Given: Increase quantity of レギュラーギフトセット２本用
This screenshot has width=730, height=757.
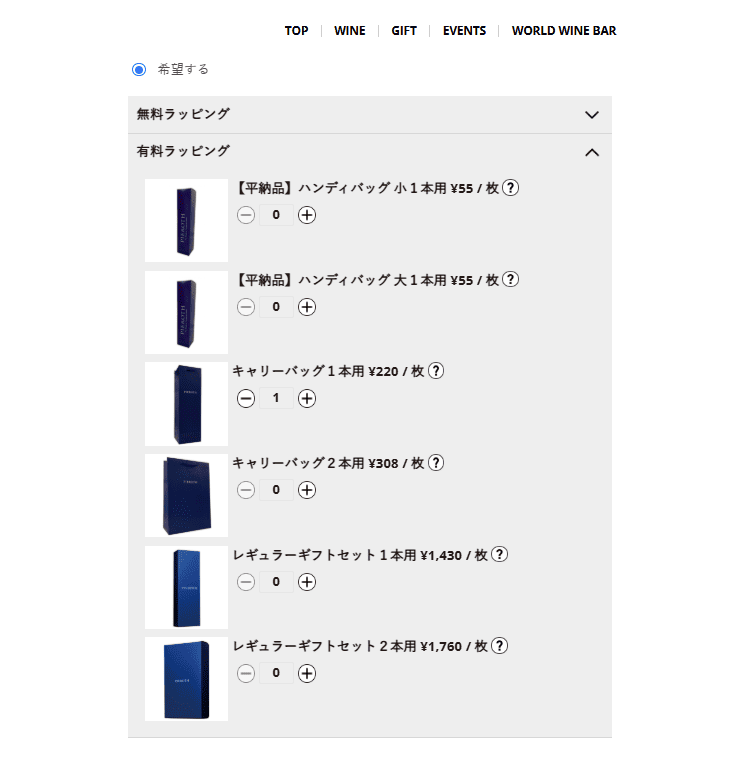Looking at the screenshot, I should [307, 674].
